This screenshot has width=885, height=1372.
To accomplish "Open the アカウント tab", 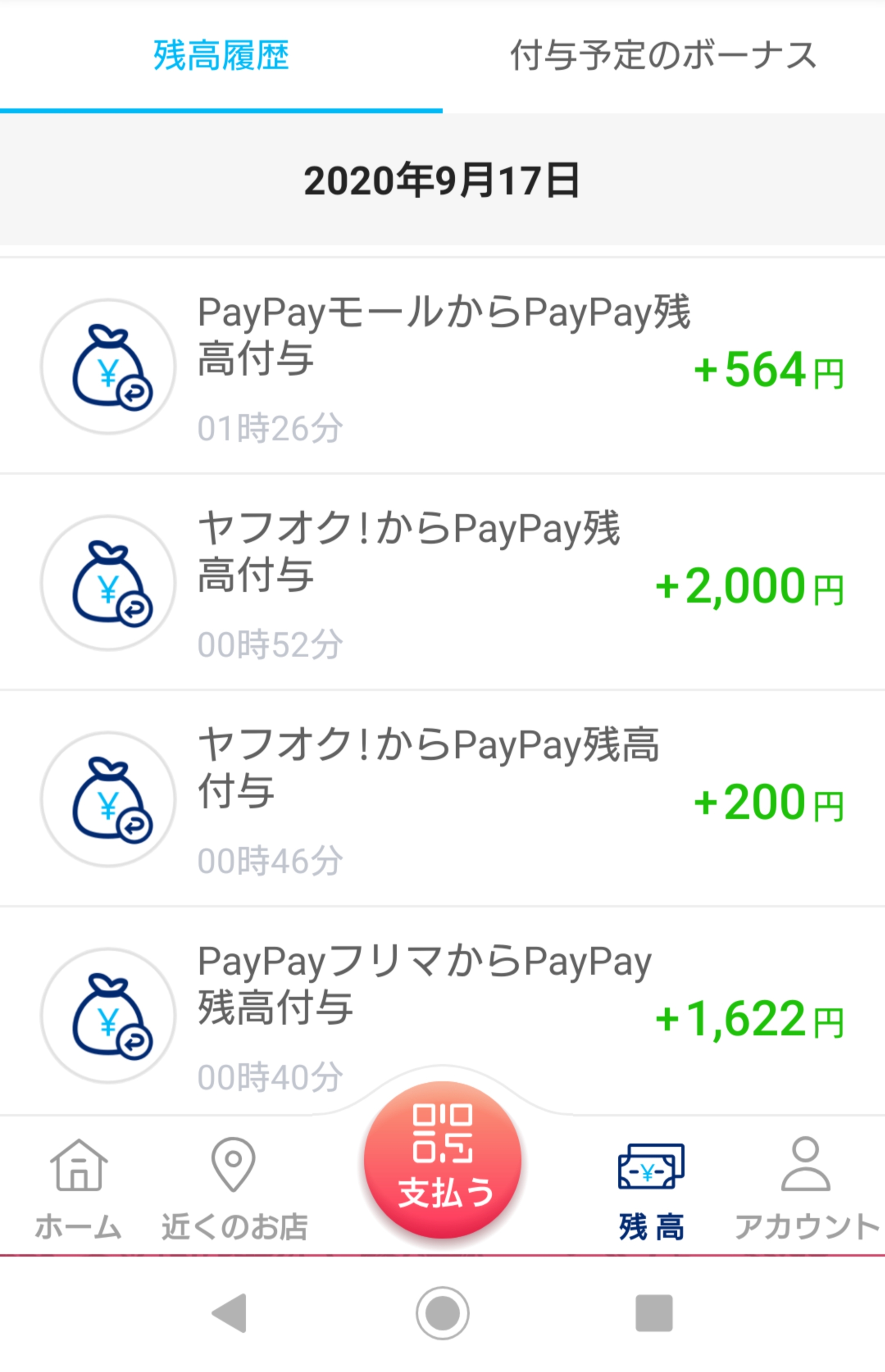I will click(806, 1189).
